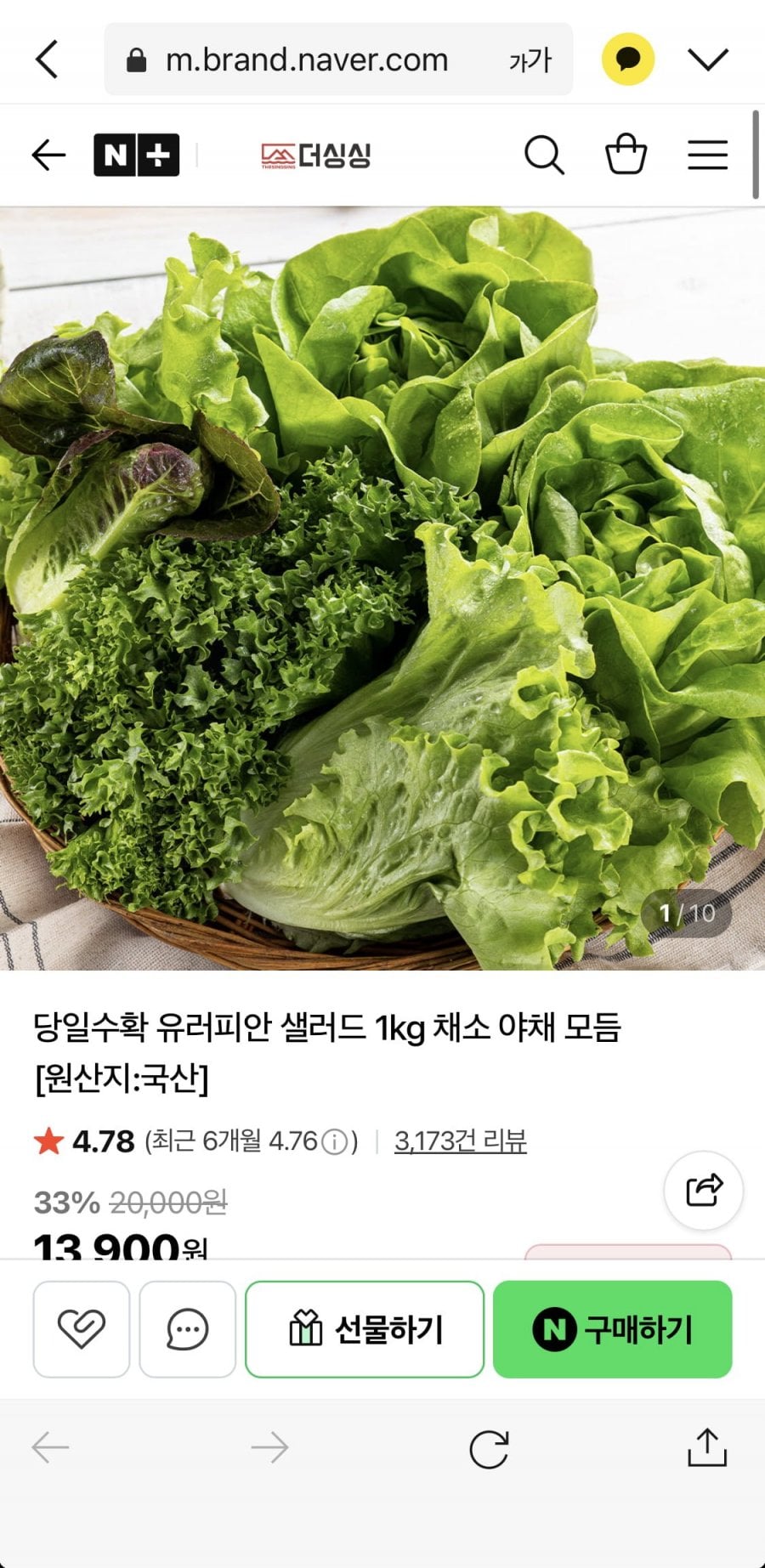Reload the page
The width and height of the screenshot is (765, 1568).
pos(489,1449)
